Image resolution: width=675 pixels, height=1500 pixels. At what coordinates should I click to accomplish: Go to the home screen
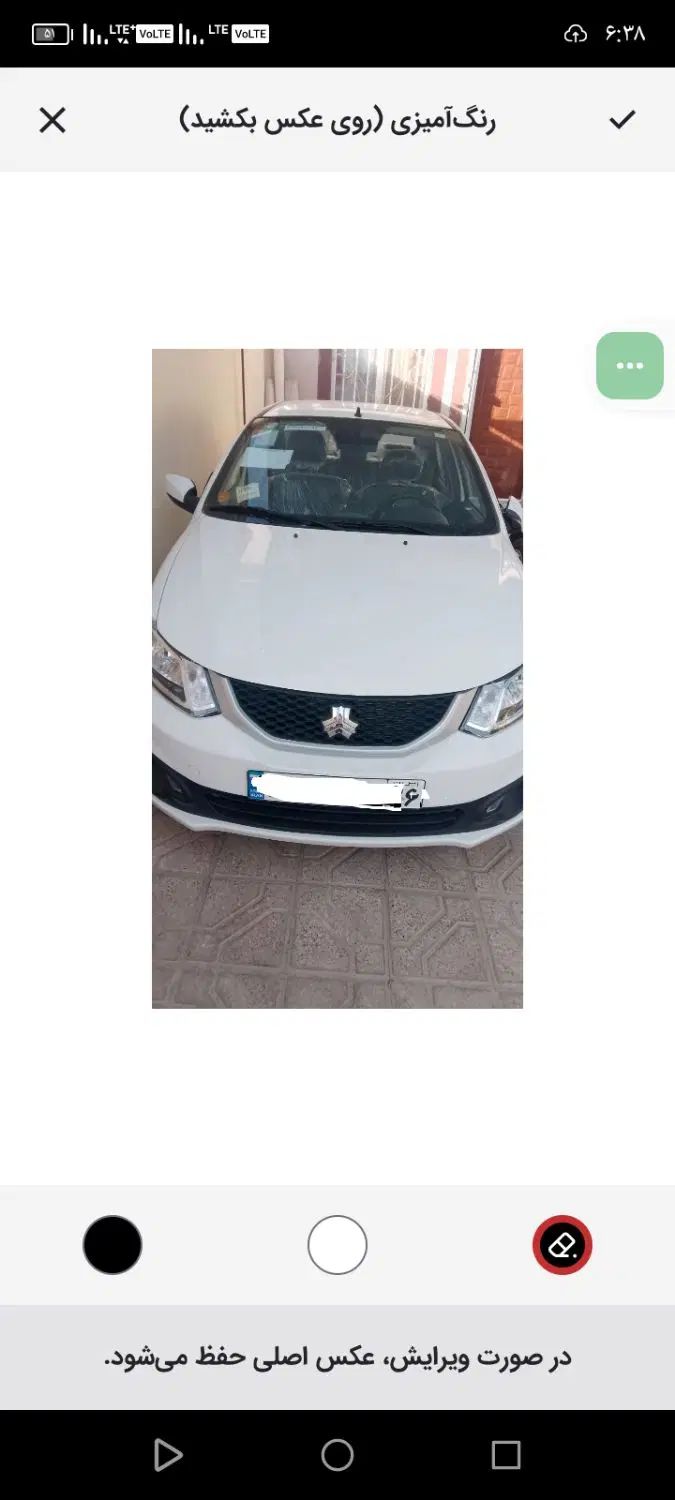coord(337,1455)
